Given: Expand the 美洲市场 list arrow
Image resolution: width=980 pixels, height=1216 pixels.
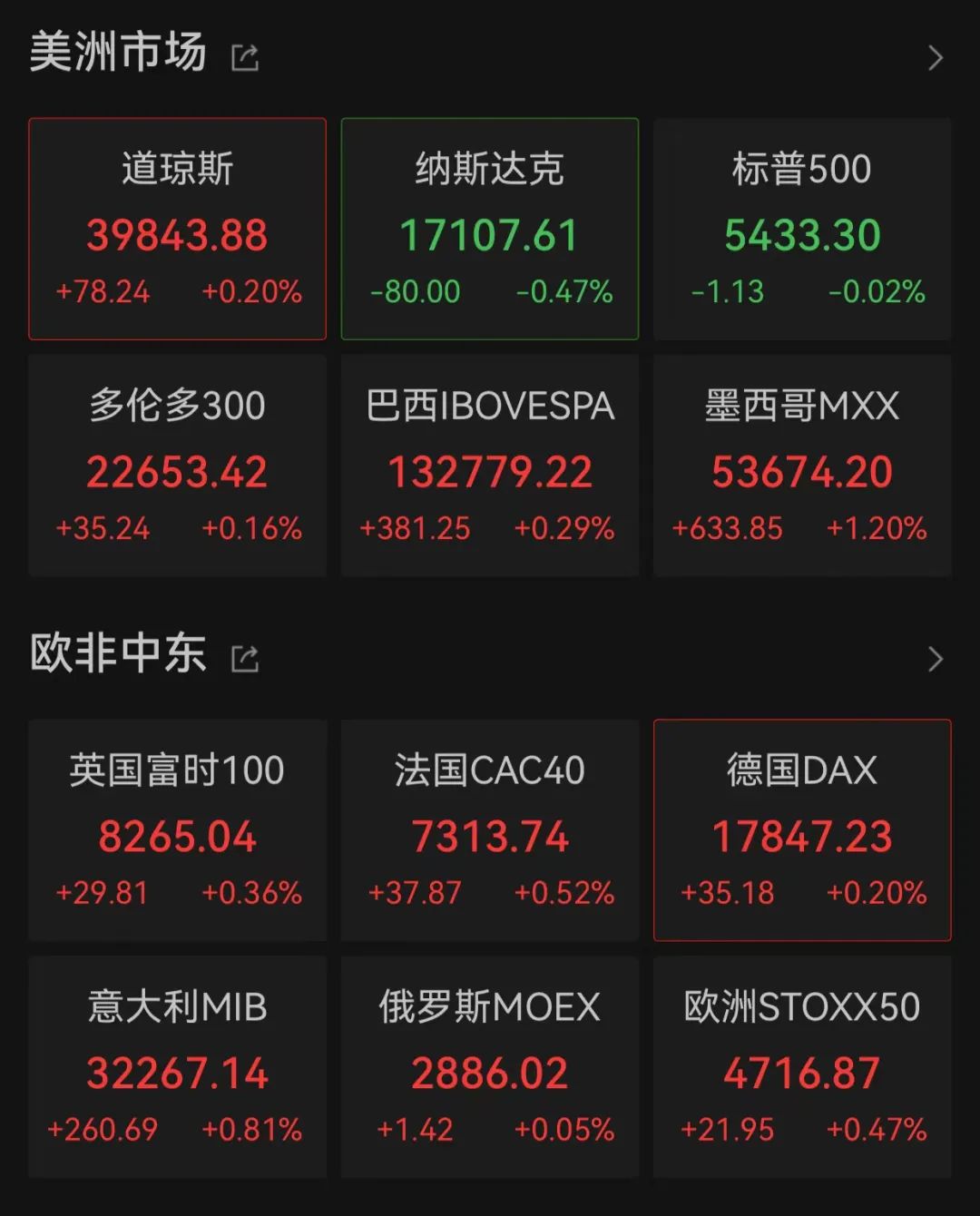Looking at the screenshot, I should (x=936, y=58).
